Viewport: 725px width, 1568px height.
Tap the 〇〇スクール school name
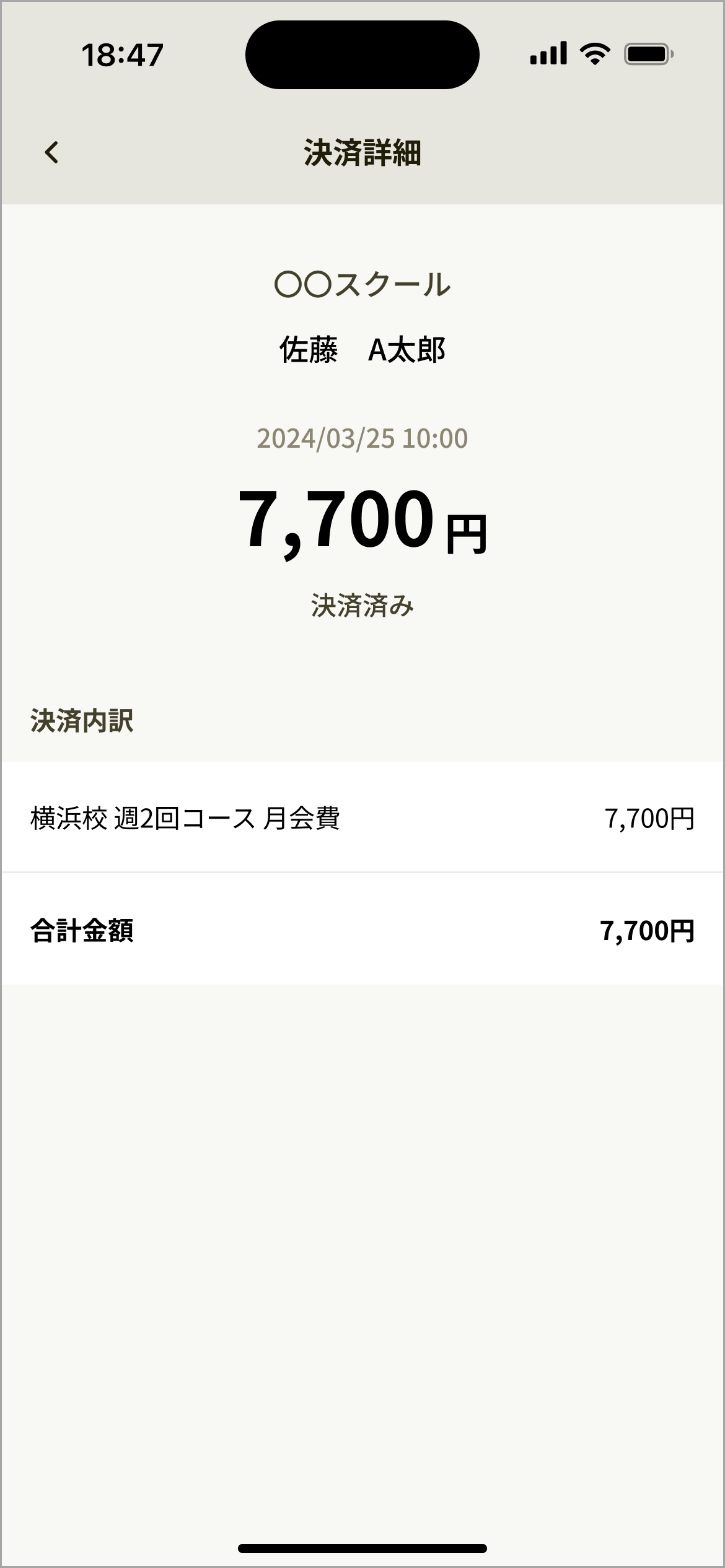tap(362, 285)
